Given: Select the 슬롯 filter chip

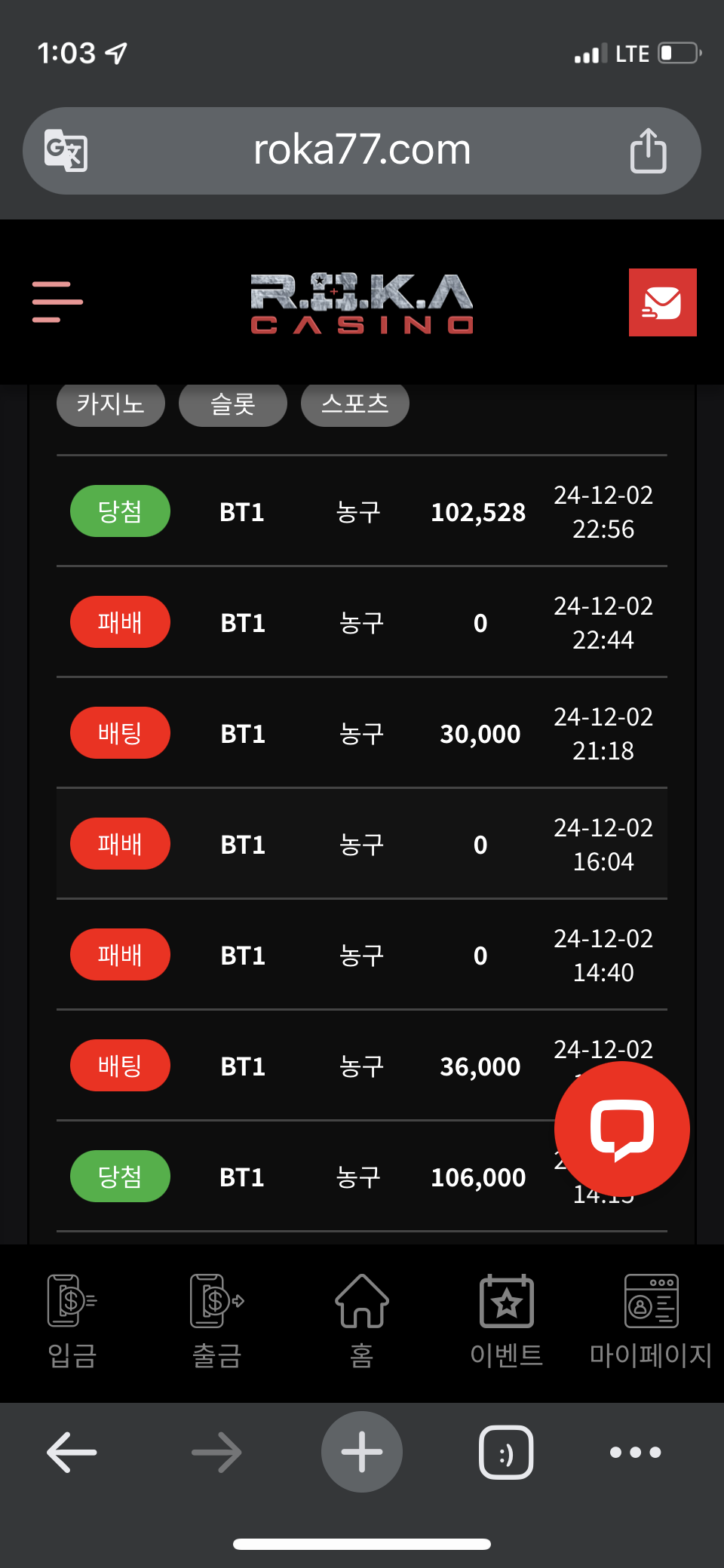Looking at the screenshot, I should (x=233, y=404).
